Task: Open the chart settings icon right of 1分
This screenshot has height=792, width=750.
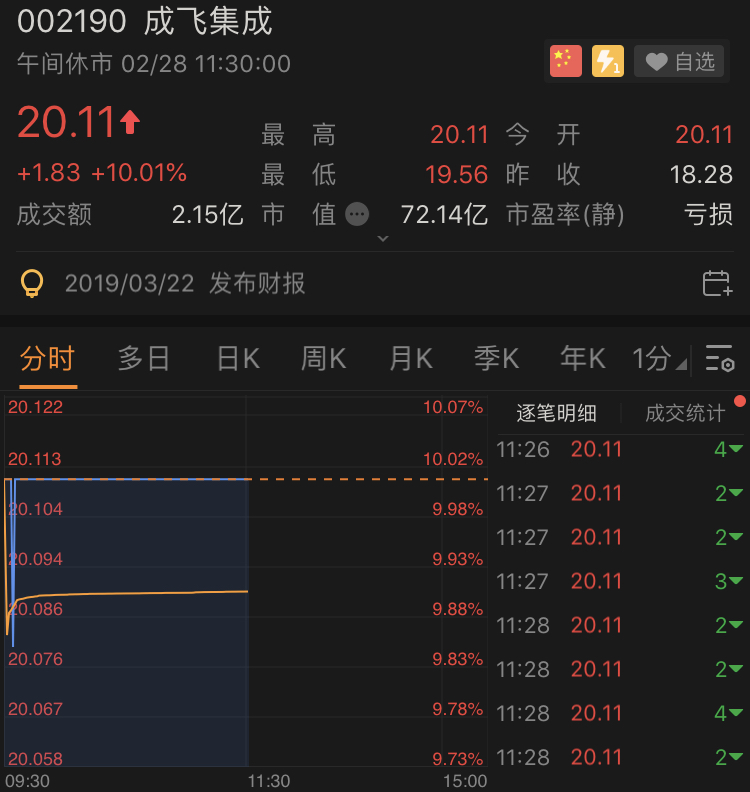Action: point(722,359)
